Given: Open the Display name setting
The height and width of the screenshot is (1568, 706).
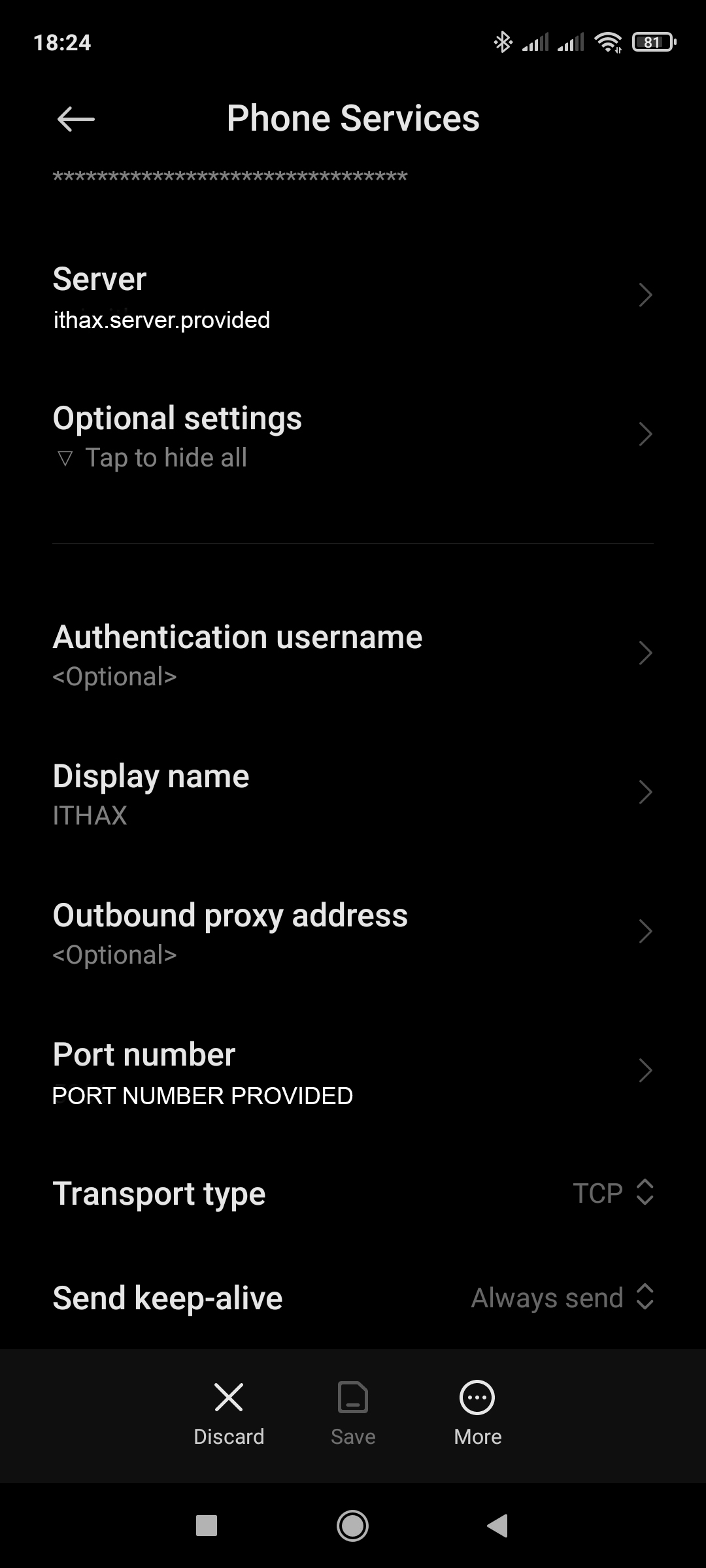Looking at the screenshot, I should click(x=353, y=793).
